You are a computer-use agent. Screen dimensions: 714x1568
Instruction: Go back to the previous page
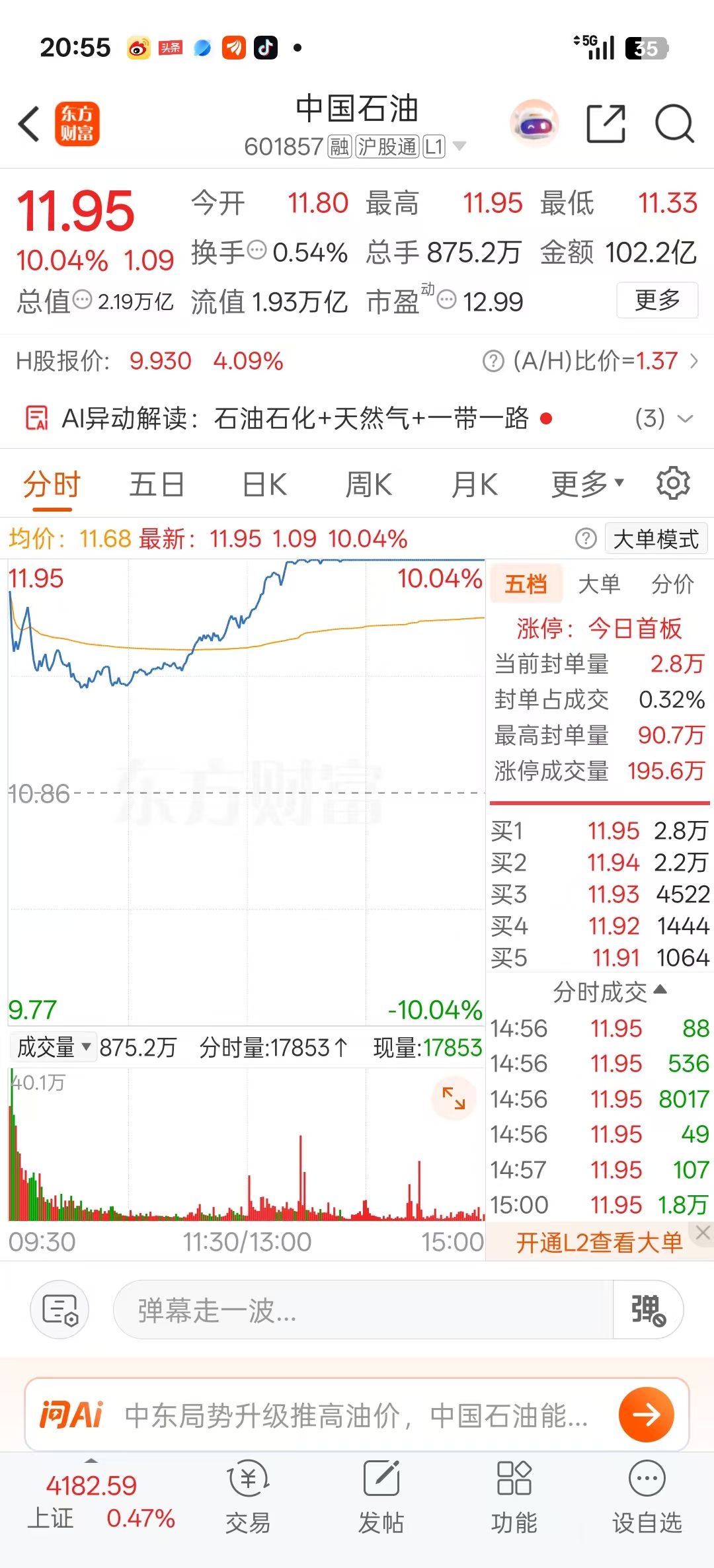pyautogui.click(x=30, y=124)
